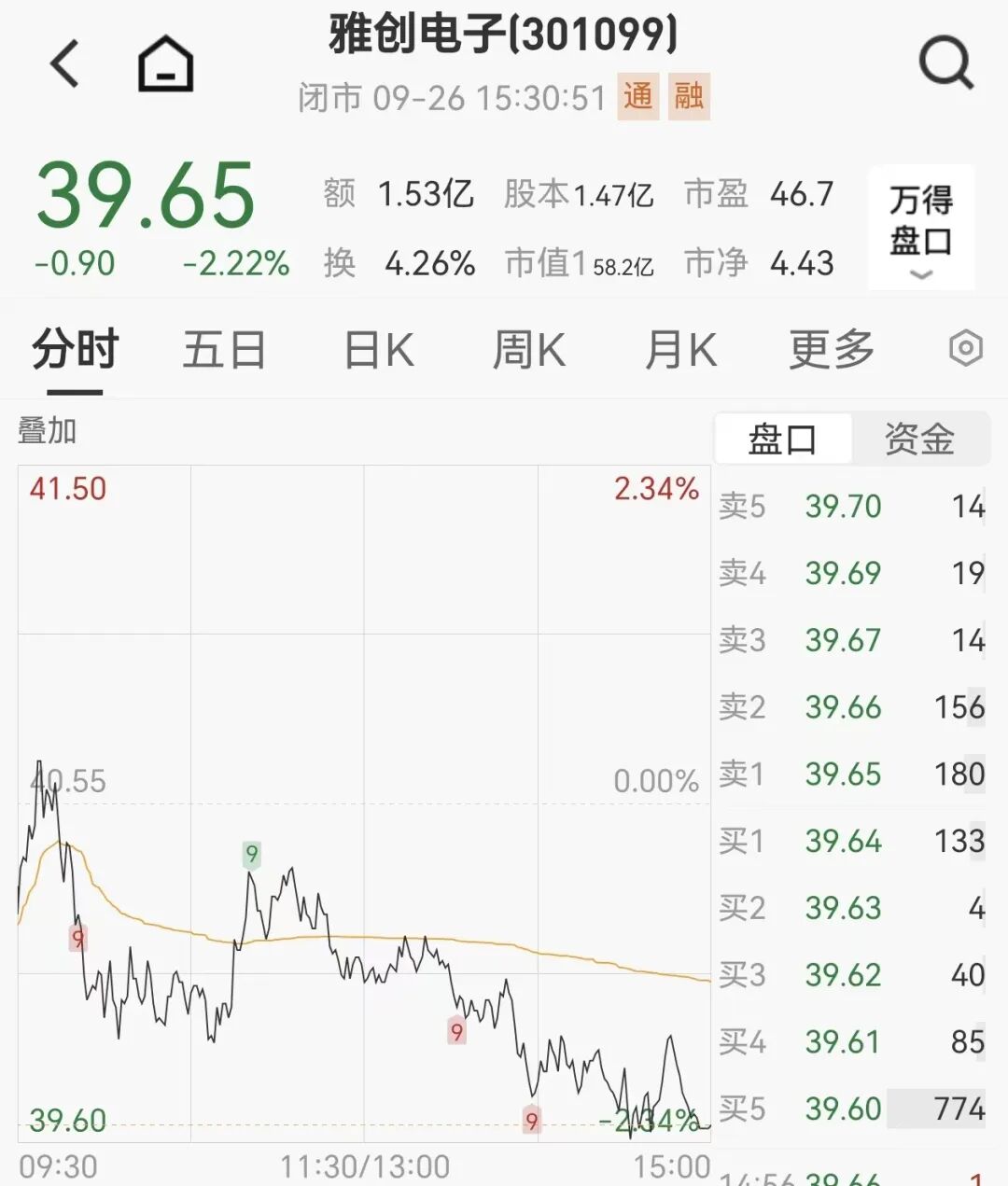Select the 分时 chart tab
The height and width of the screenshot is (1186, 1008).
click(75, 351)
